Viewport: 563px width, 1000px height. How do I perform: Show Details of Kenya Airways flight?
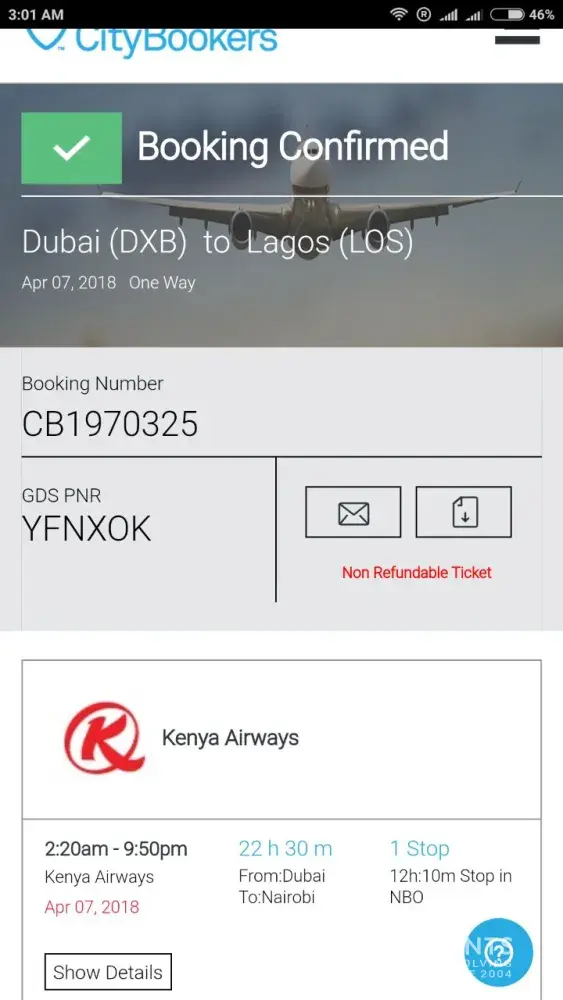108,972
